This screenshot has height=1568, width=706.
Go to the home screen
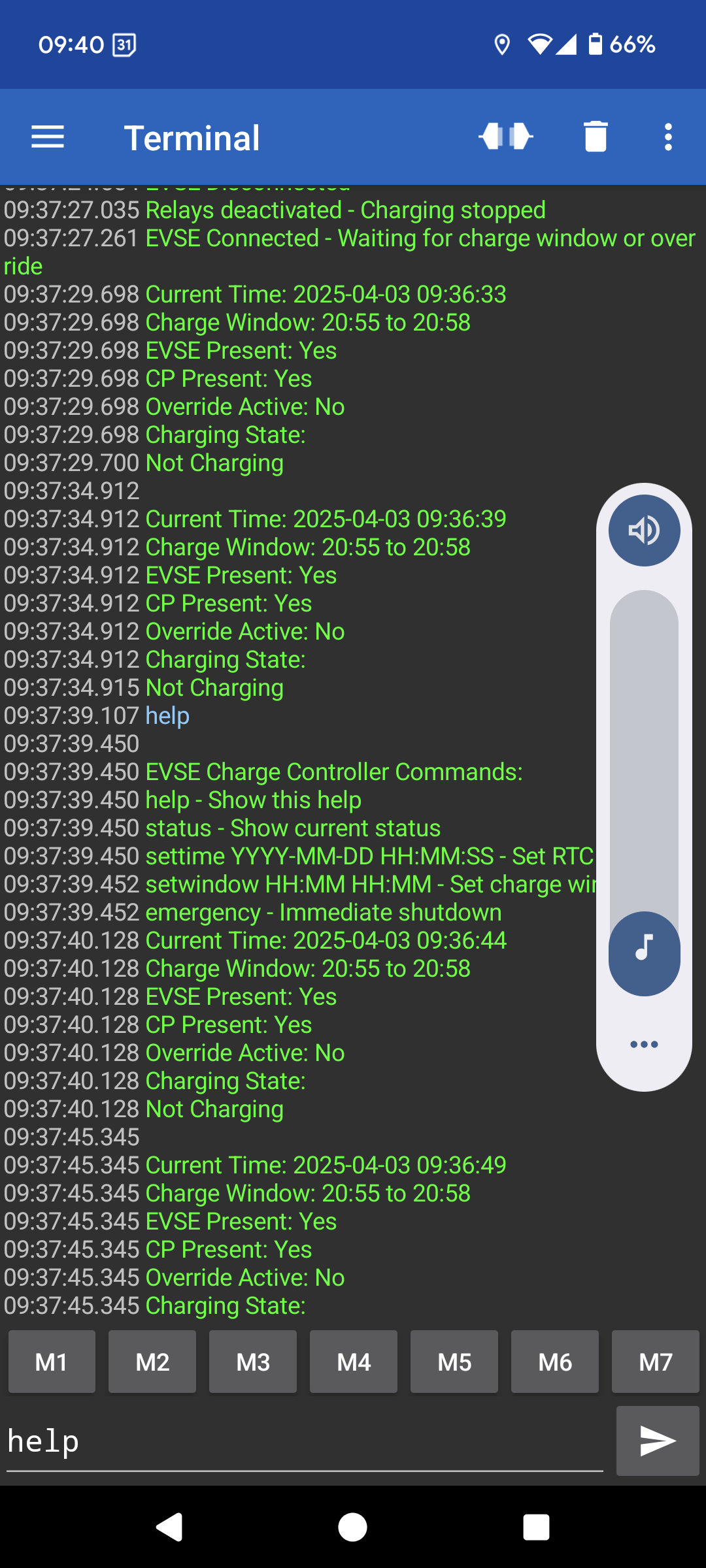(x=353, y=1527)
